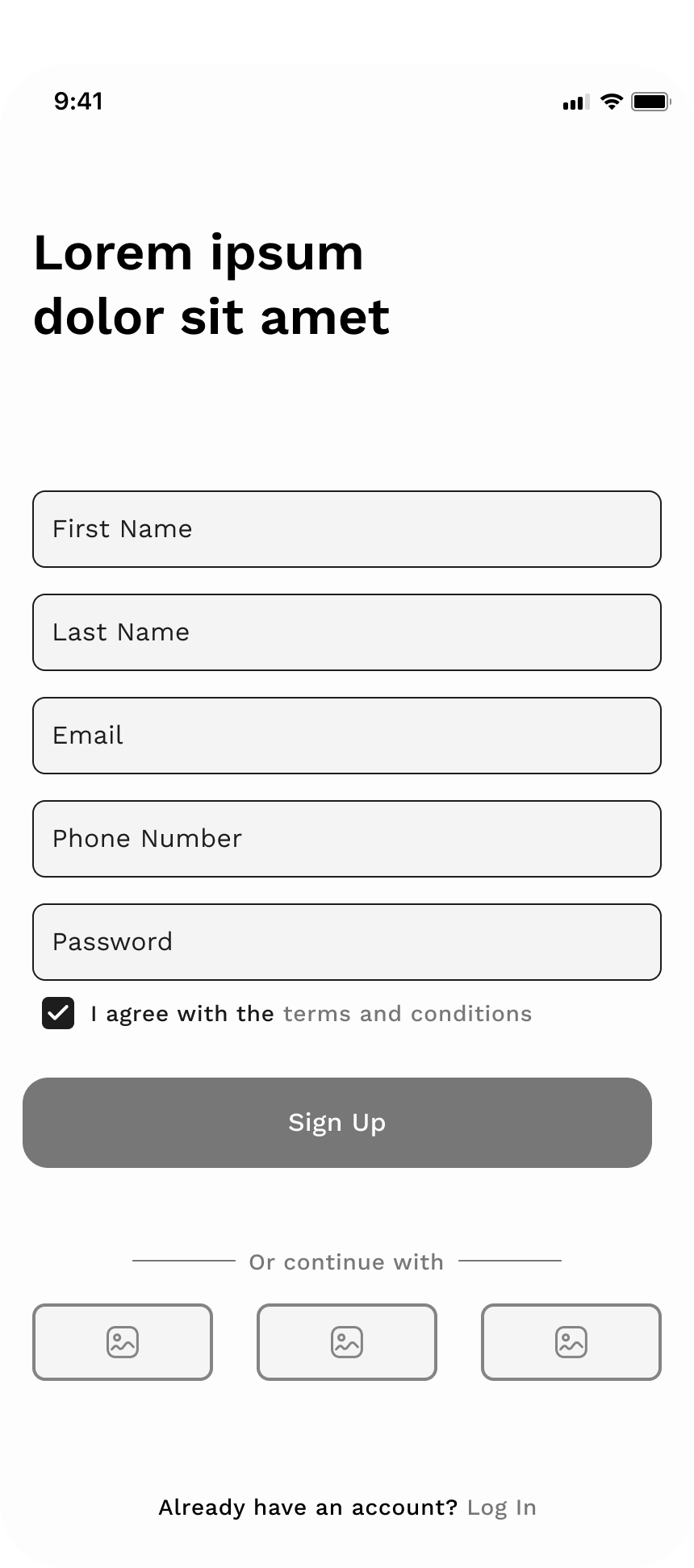Screen dimensions: 694x1568
Task: Tap the Email text field
Action: click(347, 736)
